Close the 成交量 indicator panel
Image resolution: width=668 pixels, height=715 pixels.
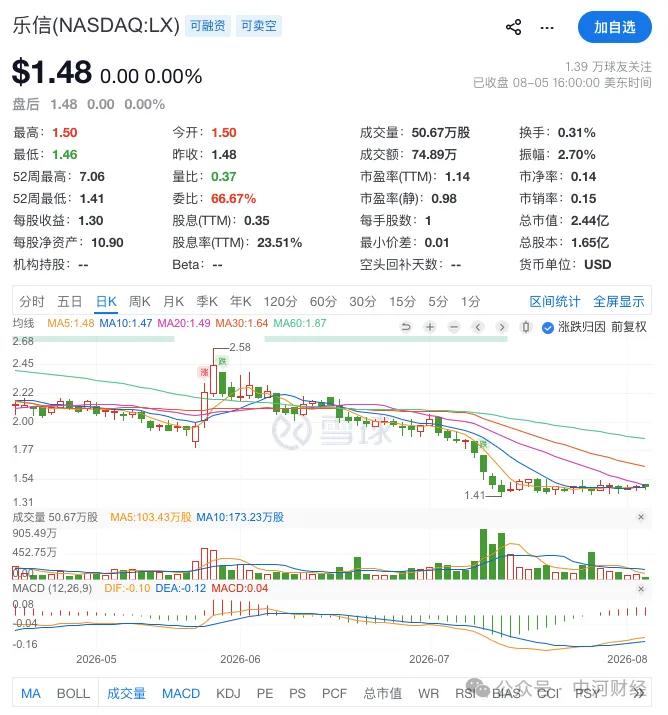641,517
